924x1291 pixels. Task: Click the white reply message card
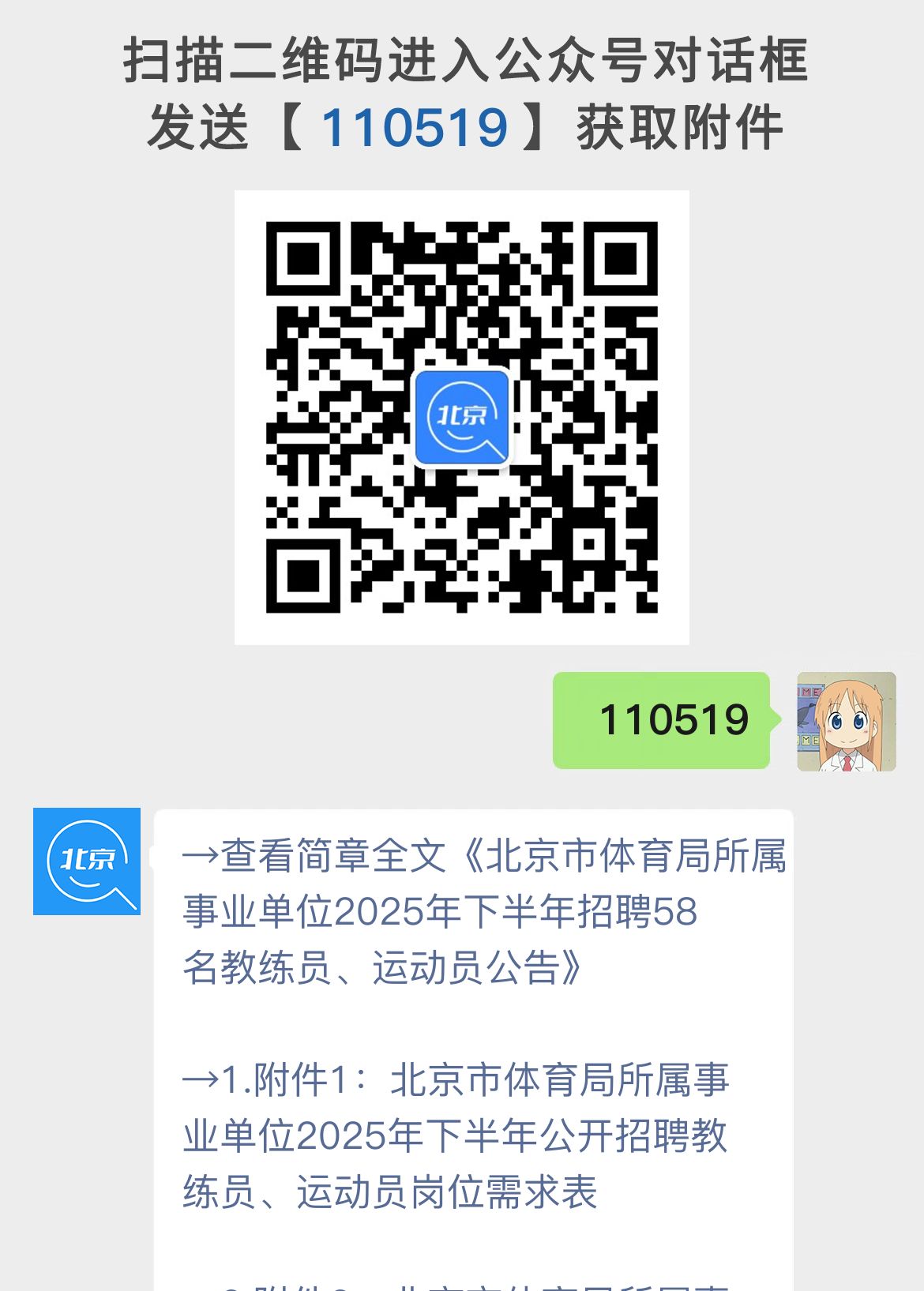click(474, 1026)
